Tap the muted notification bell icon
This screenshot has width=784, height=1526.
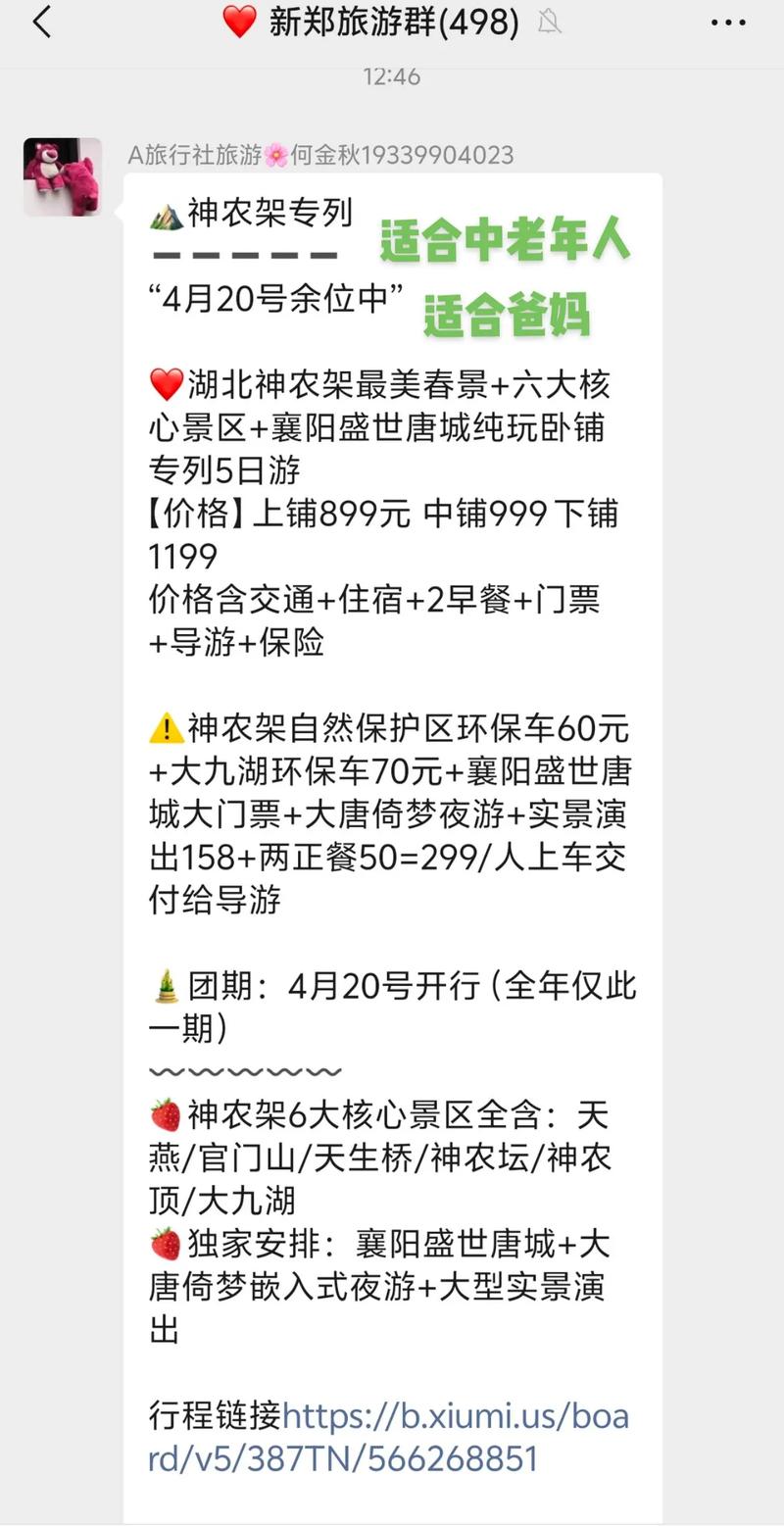[549, 22]
